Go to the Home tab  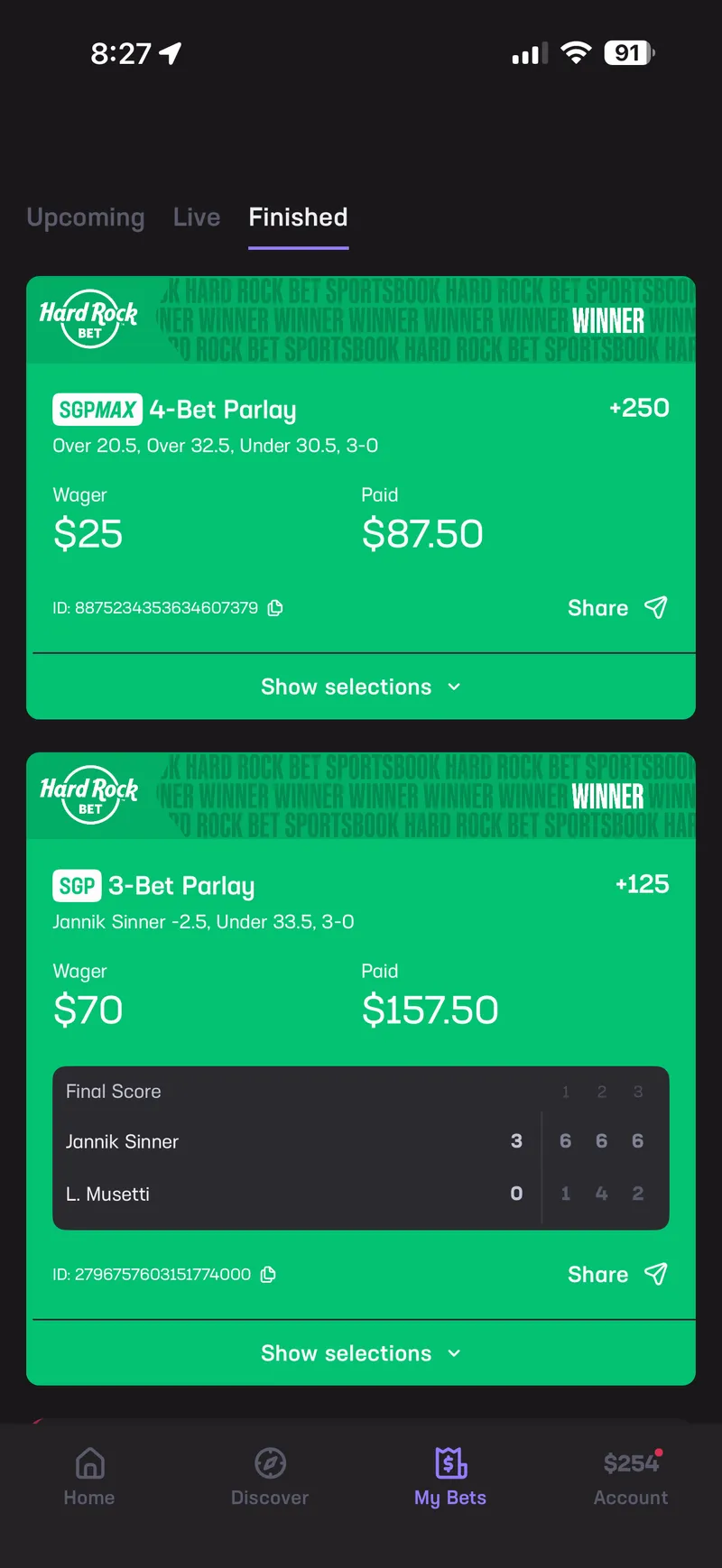pyautogui.click(x=89, y=1476)
